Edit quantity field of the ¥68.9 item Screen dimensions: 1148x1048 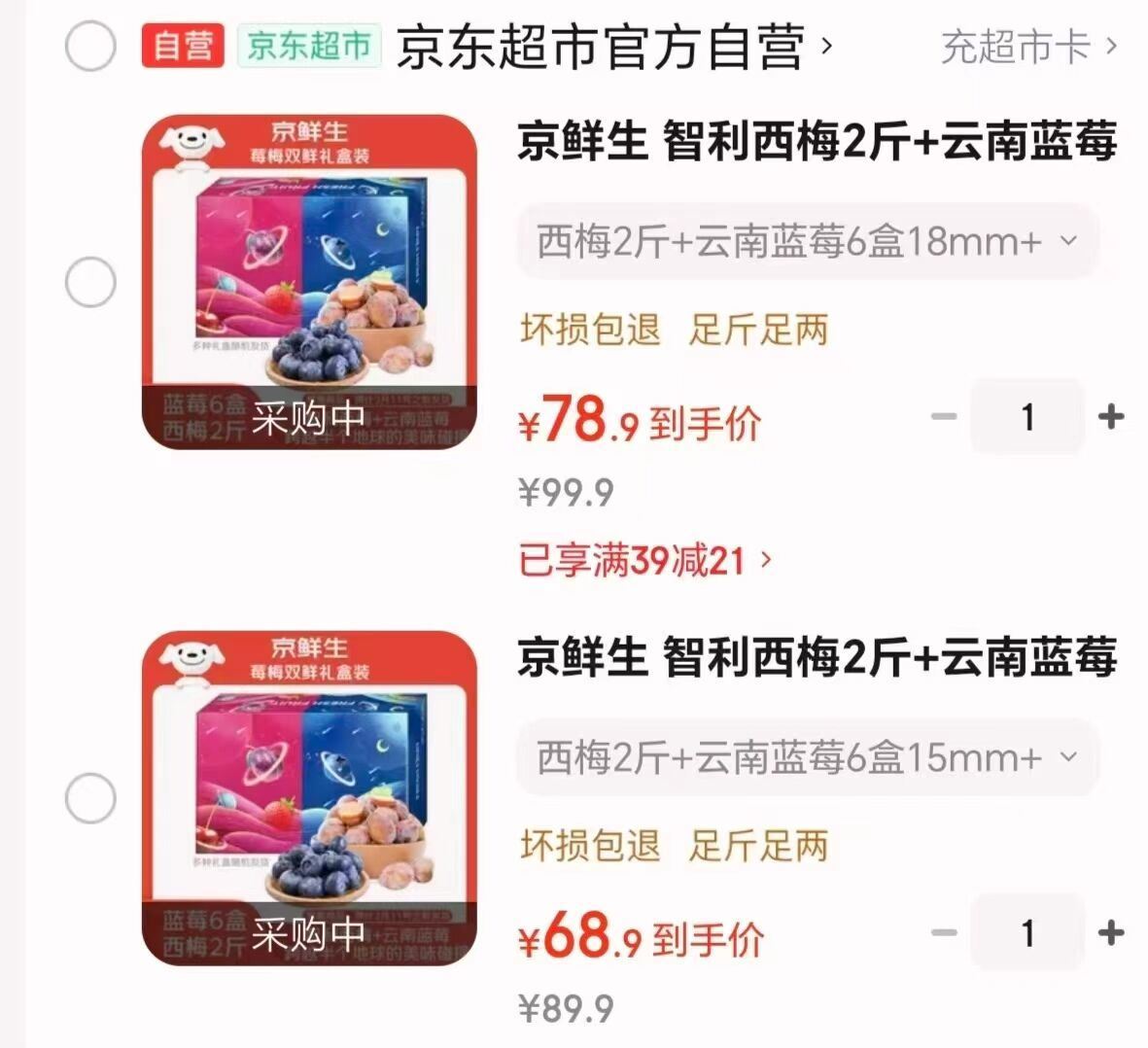[1027, 933]
